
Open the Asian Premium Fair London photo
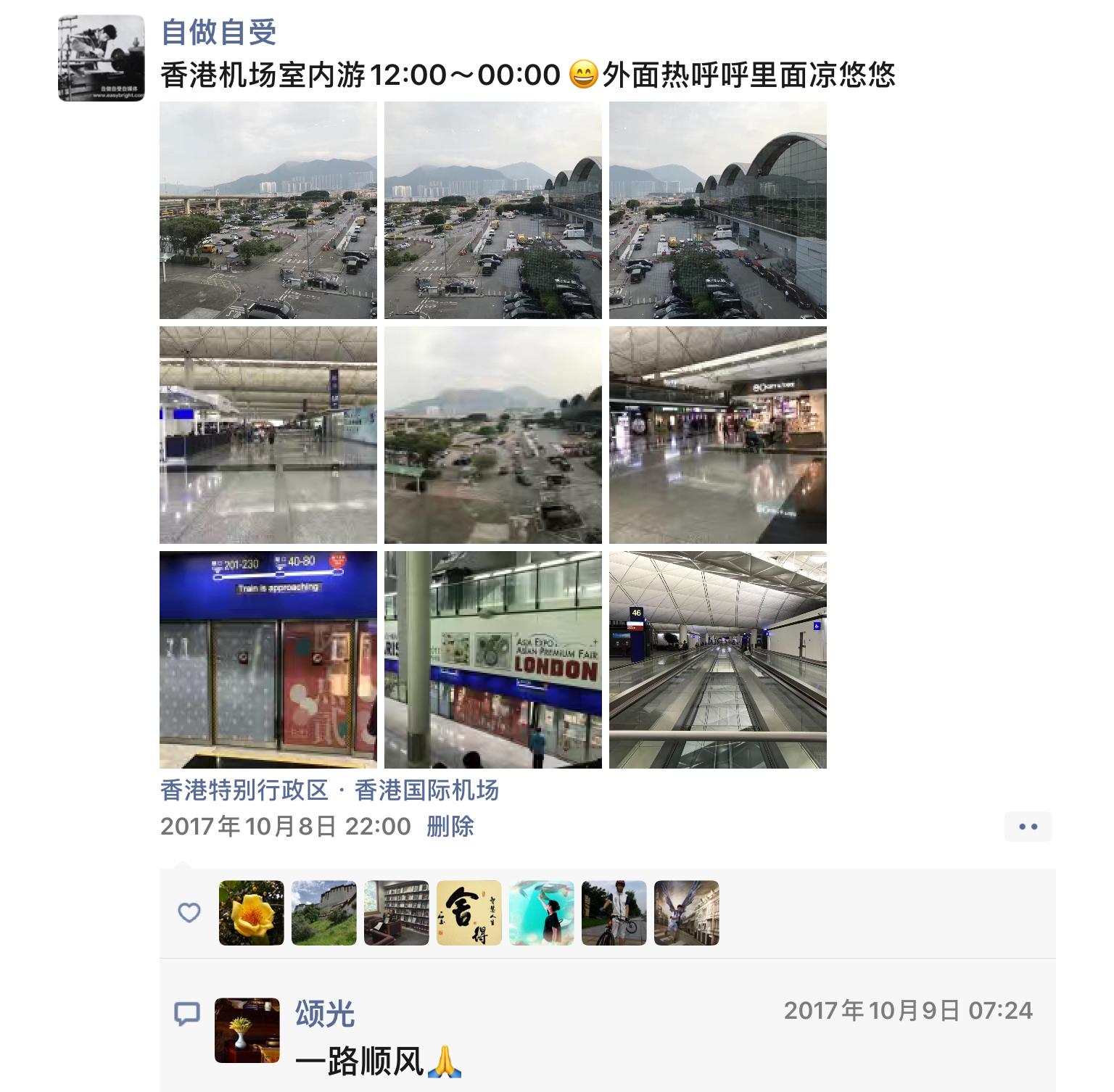[493, 659]
